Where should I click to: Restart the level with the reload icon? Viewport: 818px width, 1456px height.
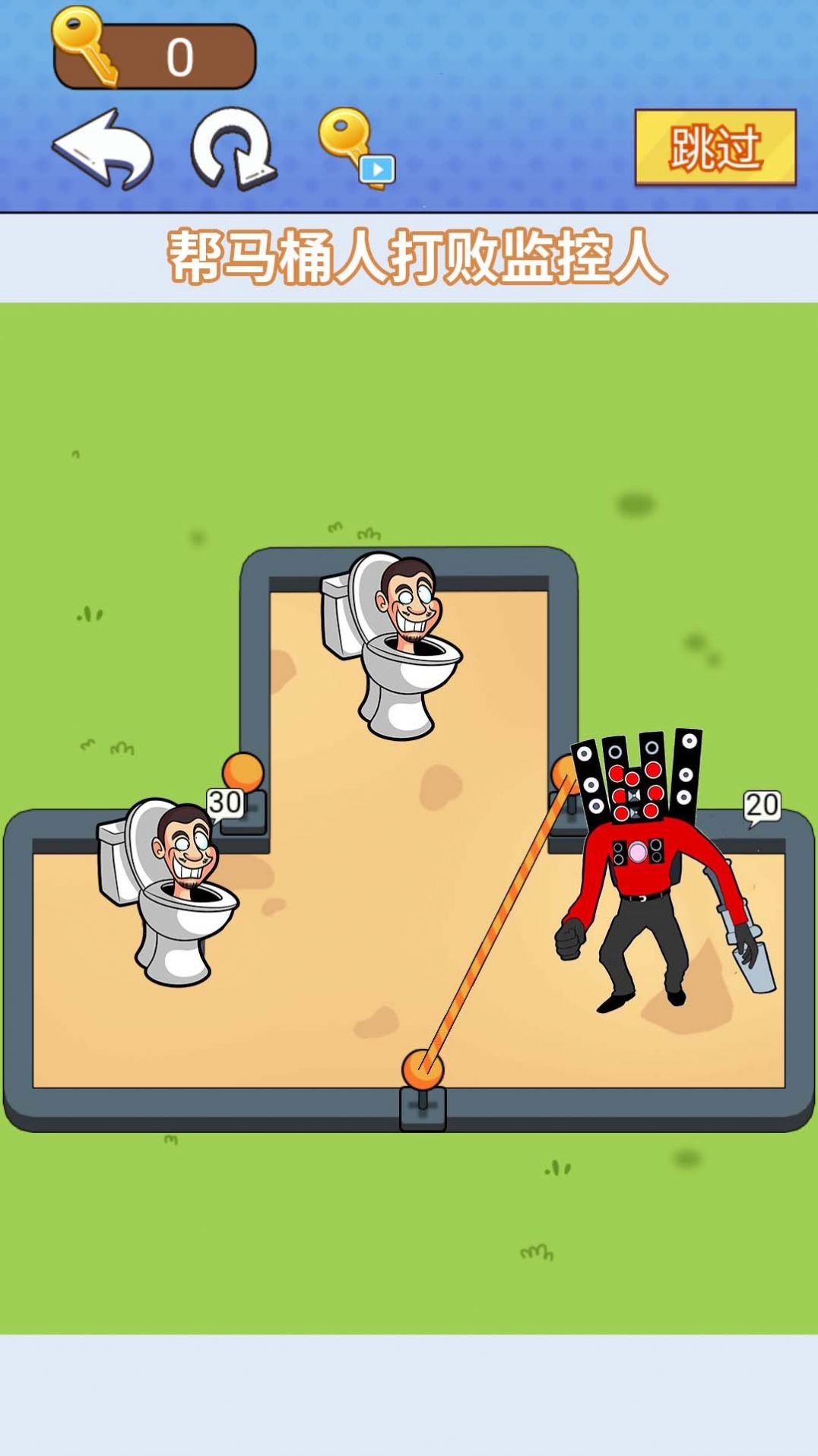tap(233, 149)
